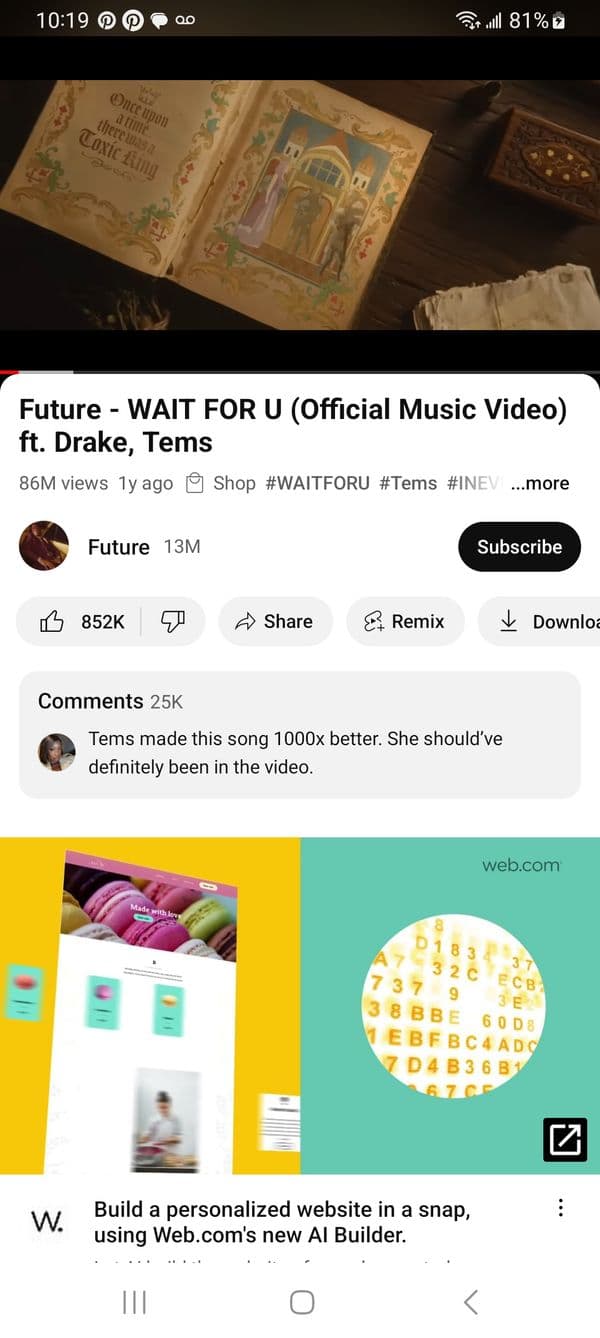Image resolution: width=600 pixels, height=1338 pixels.
Task: Expand description with ...more
Action: point(539,483)
